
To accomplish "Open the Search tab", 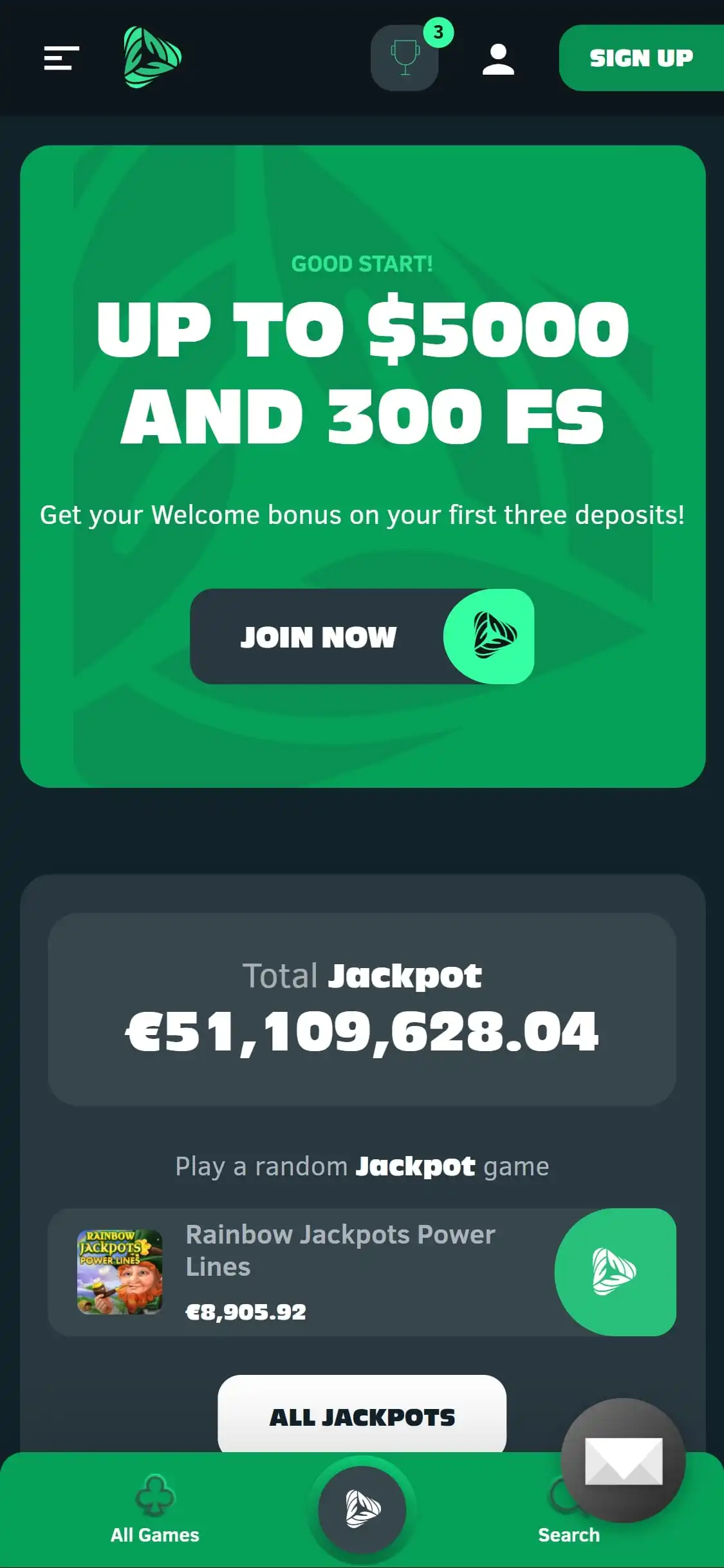I will pos(569,1535).
